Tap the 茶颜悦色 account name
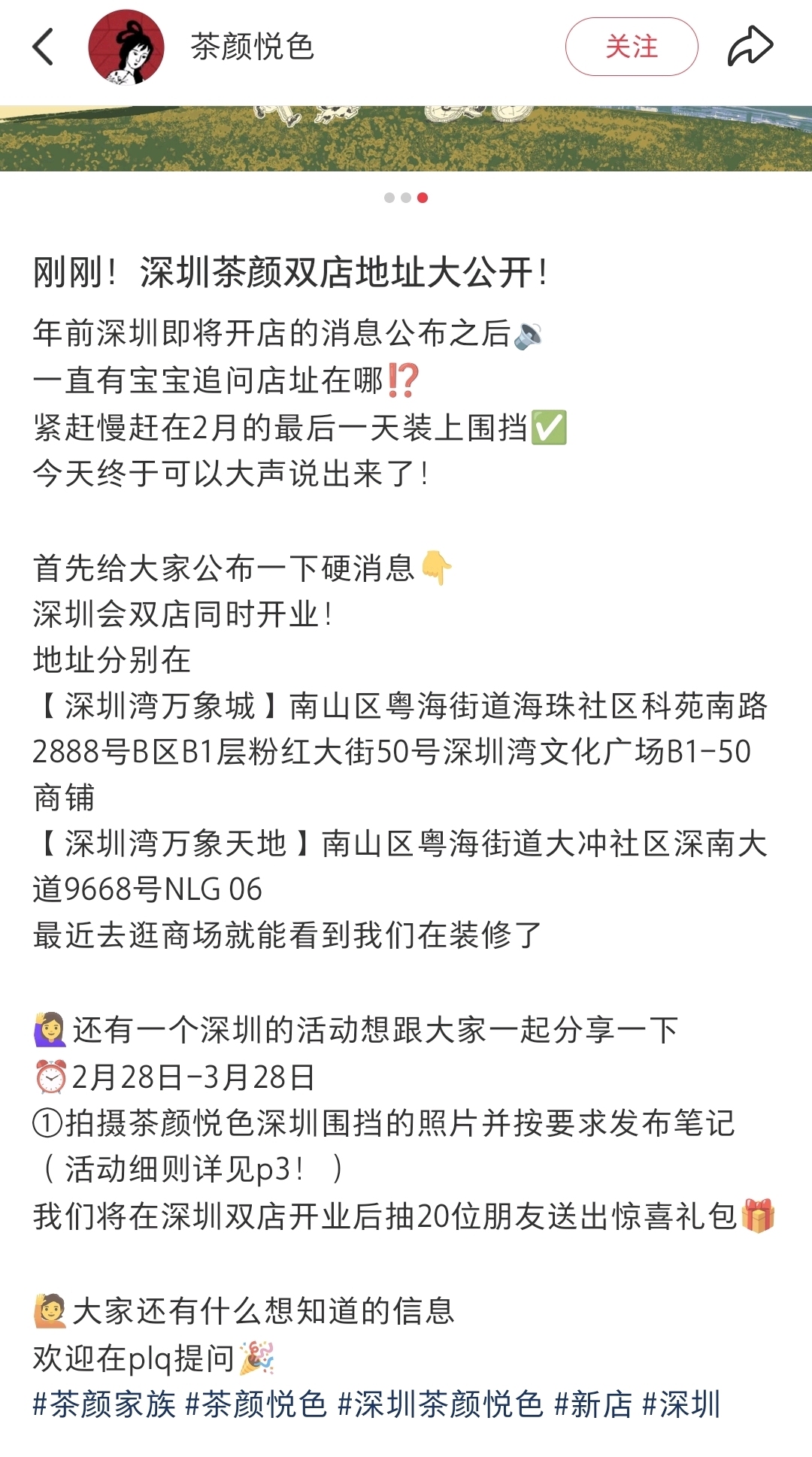 coord(252,47)
